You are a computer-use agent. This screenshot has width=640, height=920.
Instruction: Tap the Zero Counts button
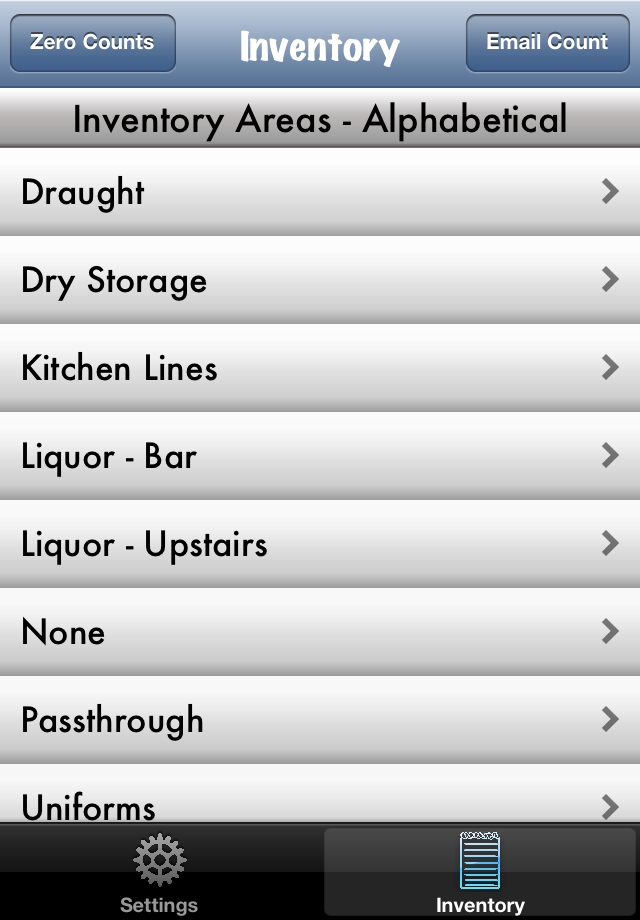(92, 43)
